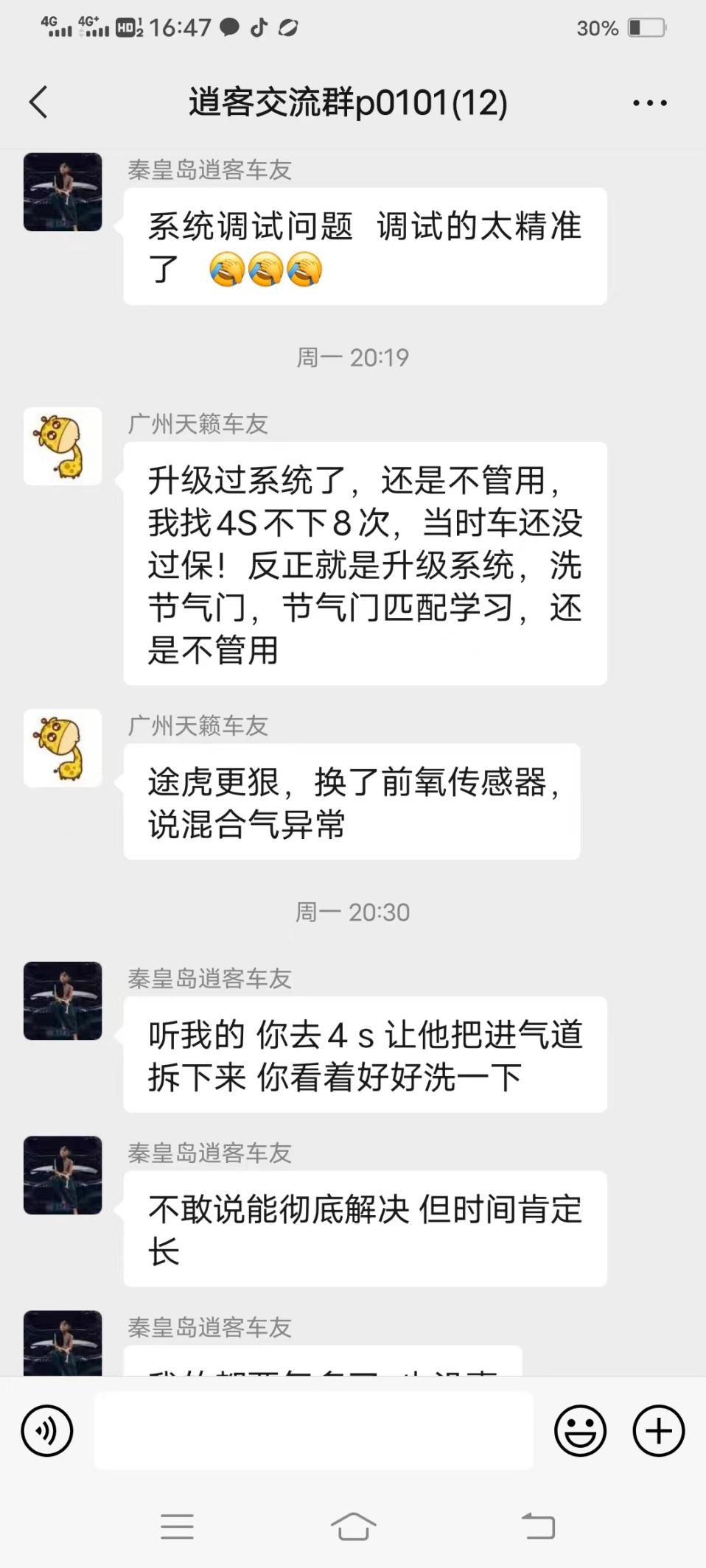The image size is (706, 1568).
Task: Tap the system home button
Action: click(x=353, y=1527)
